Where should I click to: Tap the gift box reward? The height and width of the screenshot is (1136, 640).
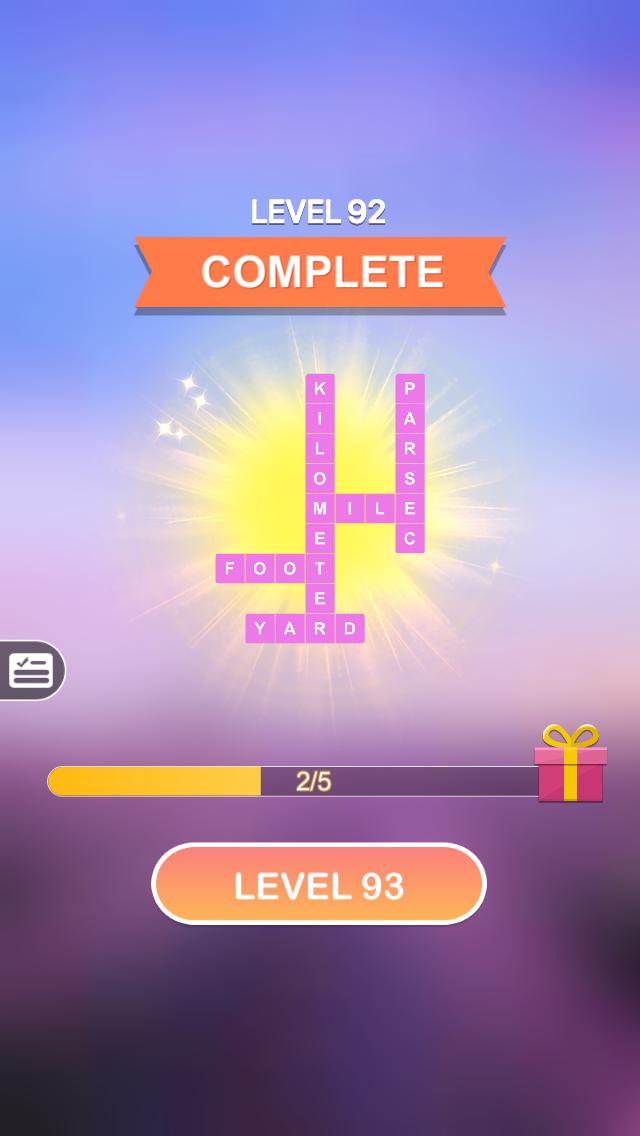pyautogui.click(x=570, y=765)
